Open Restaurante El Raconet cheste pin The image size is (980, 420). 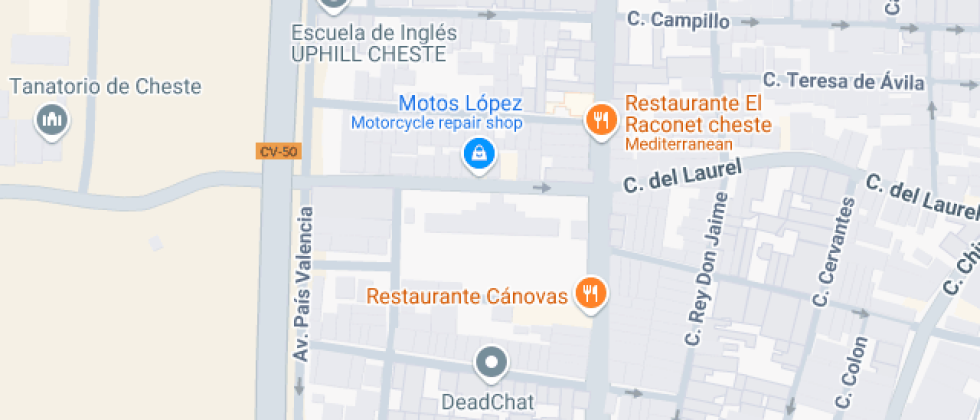click(x=601, y=121)
